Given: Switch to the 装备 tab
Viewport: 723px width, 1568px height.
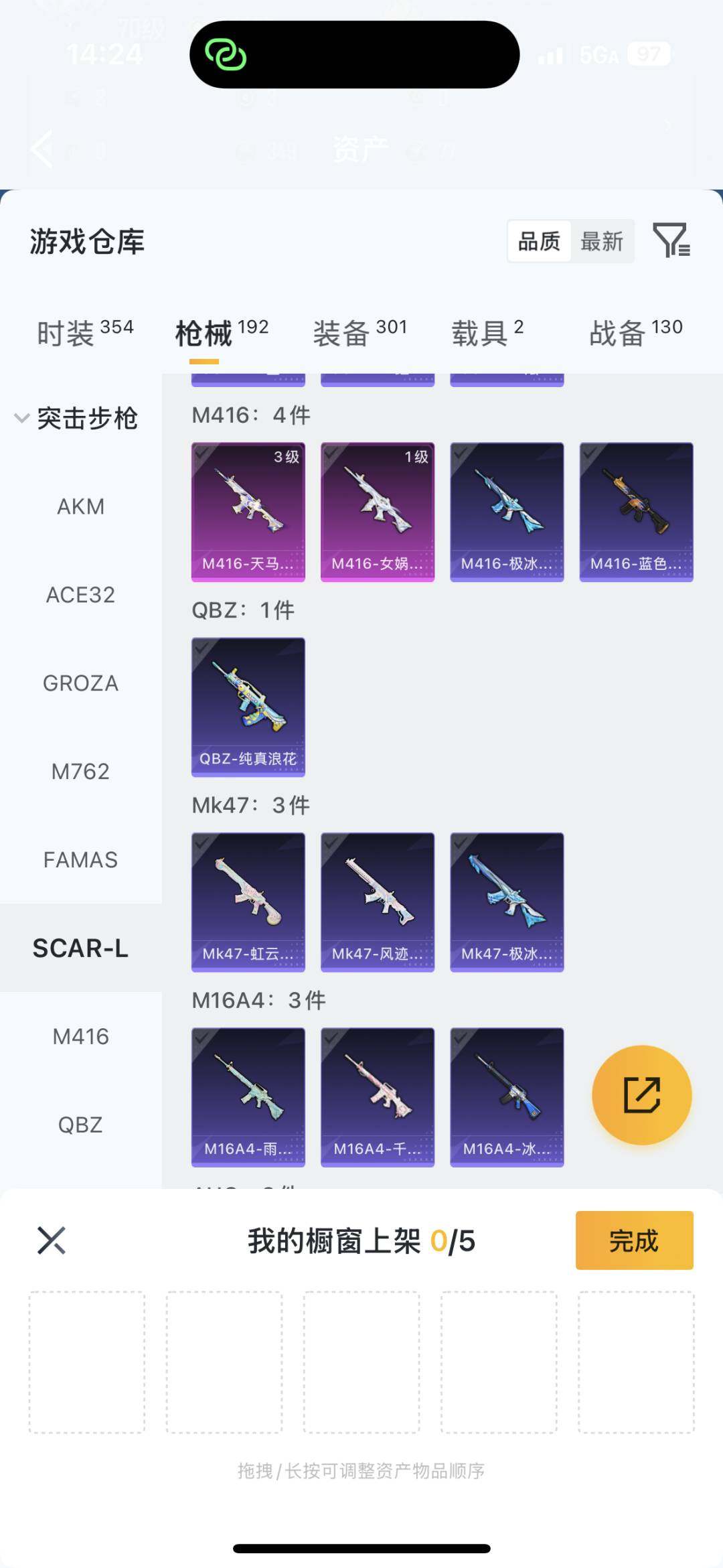Looking at the screenshot, I should (x=359, y=333).
